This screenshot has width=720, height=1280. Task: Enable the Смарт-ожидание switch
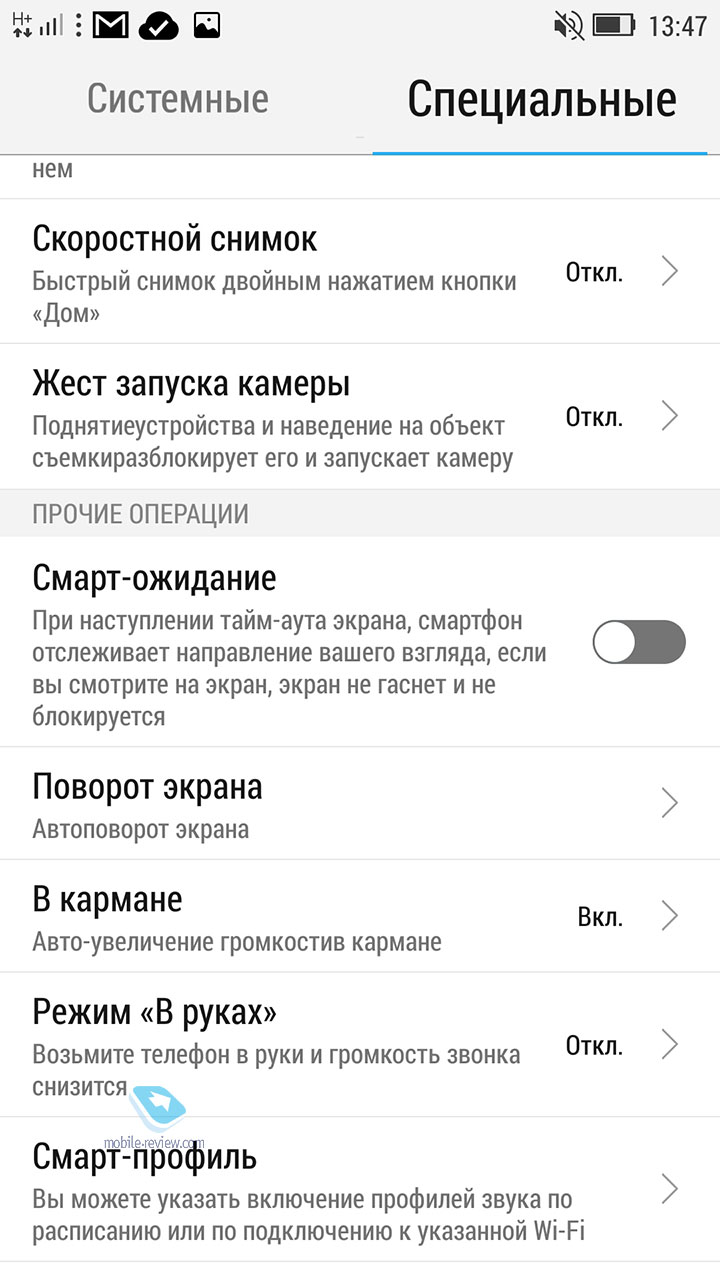click(639, 642)
